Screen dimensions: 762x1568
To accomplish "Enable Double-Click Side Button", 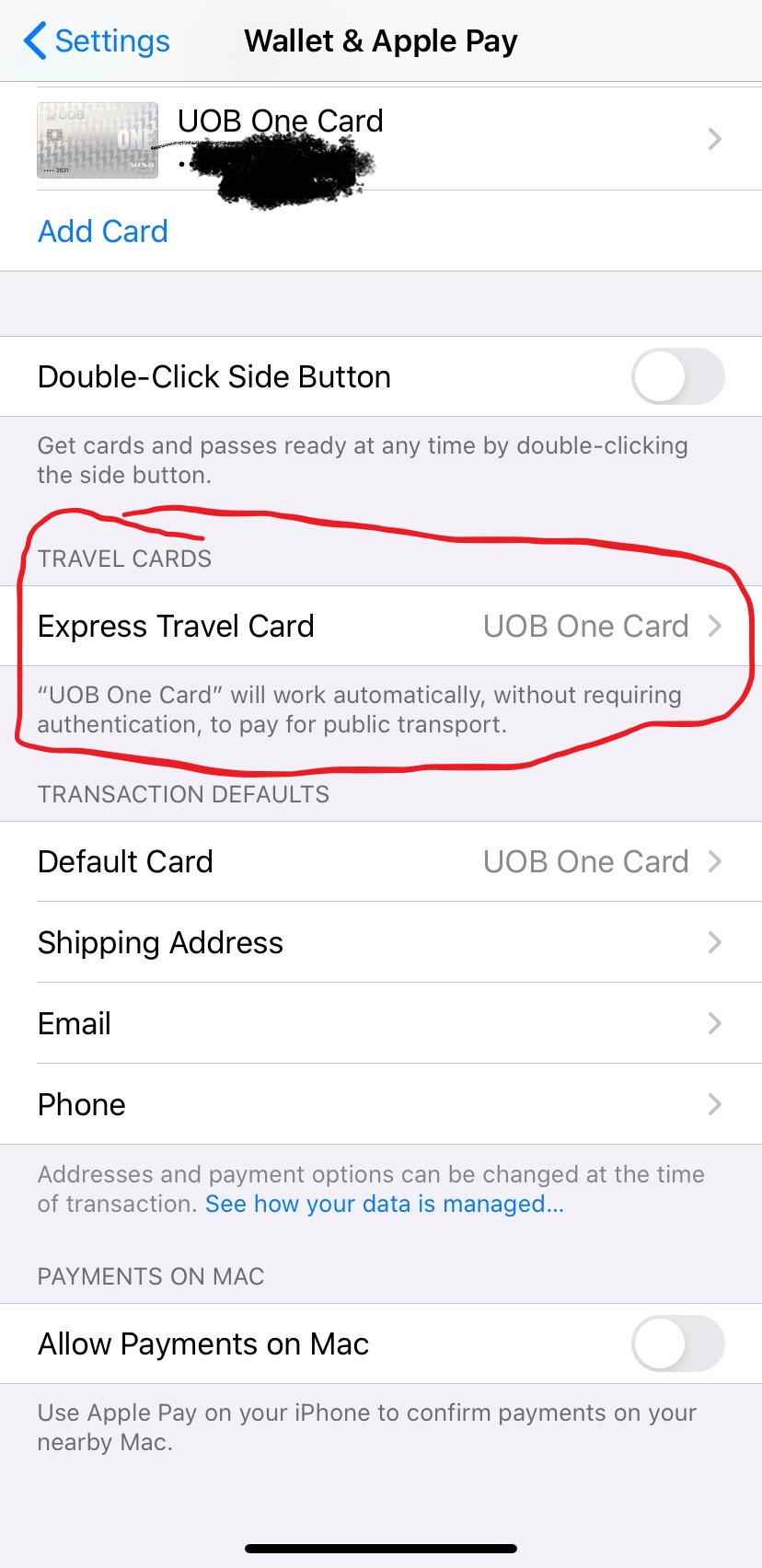I will pyautogui.click(x=677, y=376).
